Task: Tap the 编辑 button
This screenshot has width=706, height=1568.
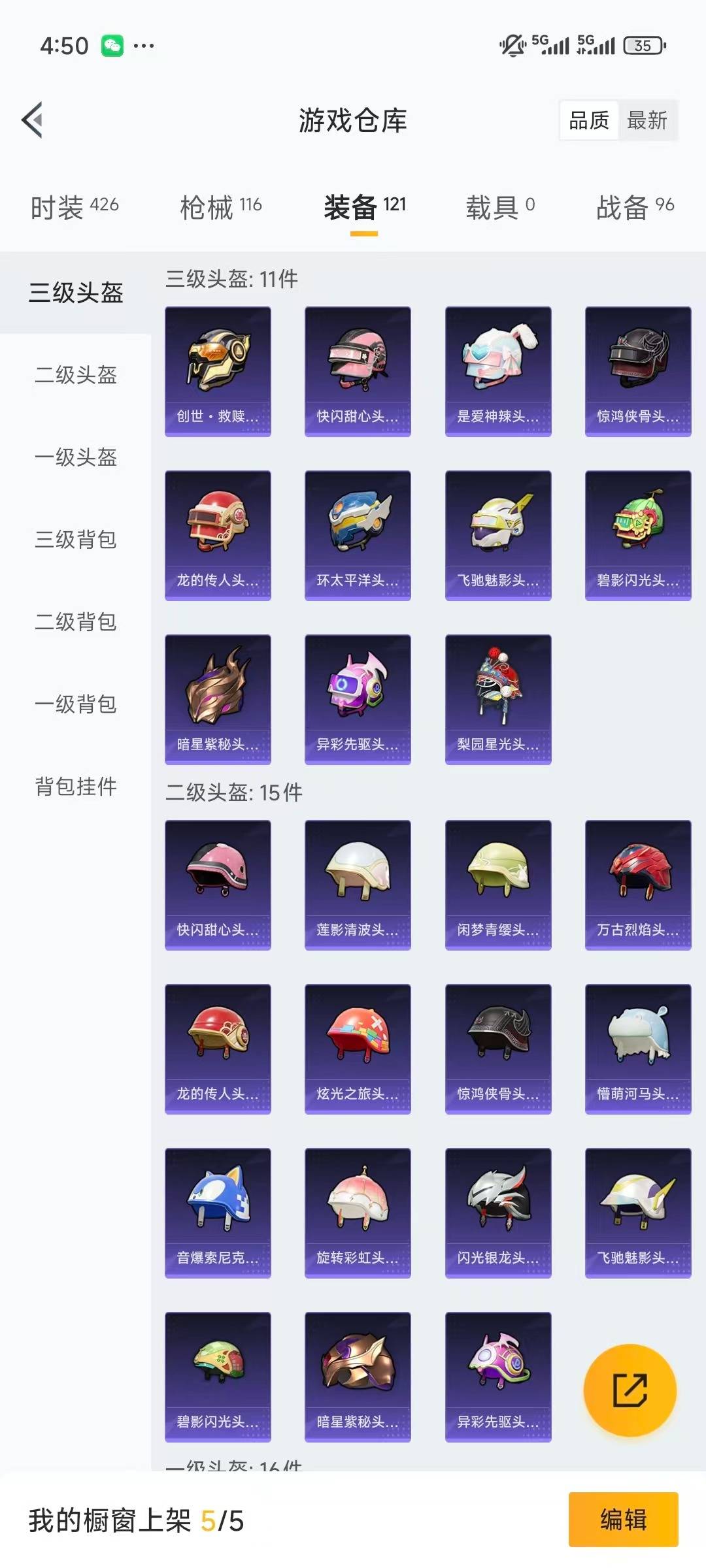Action: coord(623,1519)
